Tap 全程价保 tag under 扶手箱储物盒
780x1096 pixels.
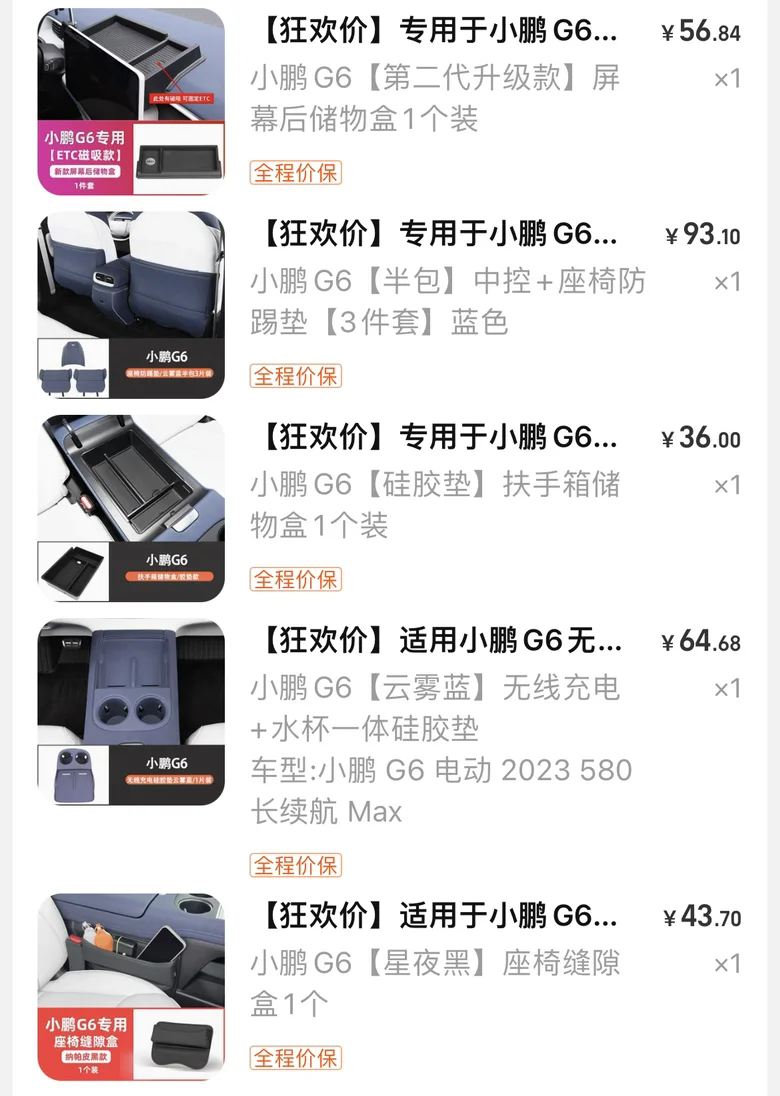[x=296, y=579]
